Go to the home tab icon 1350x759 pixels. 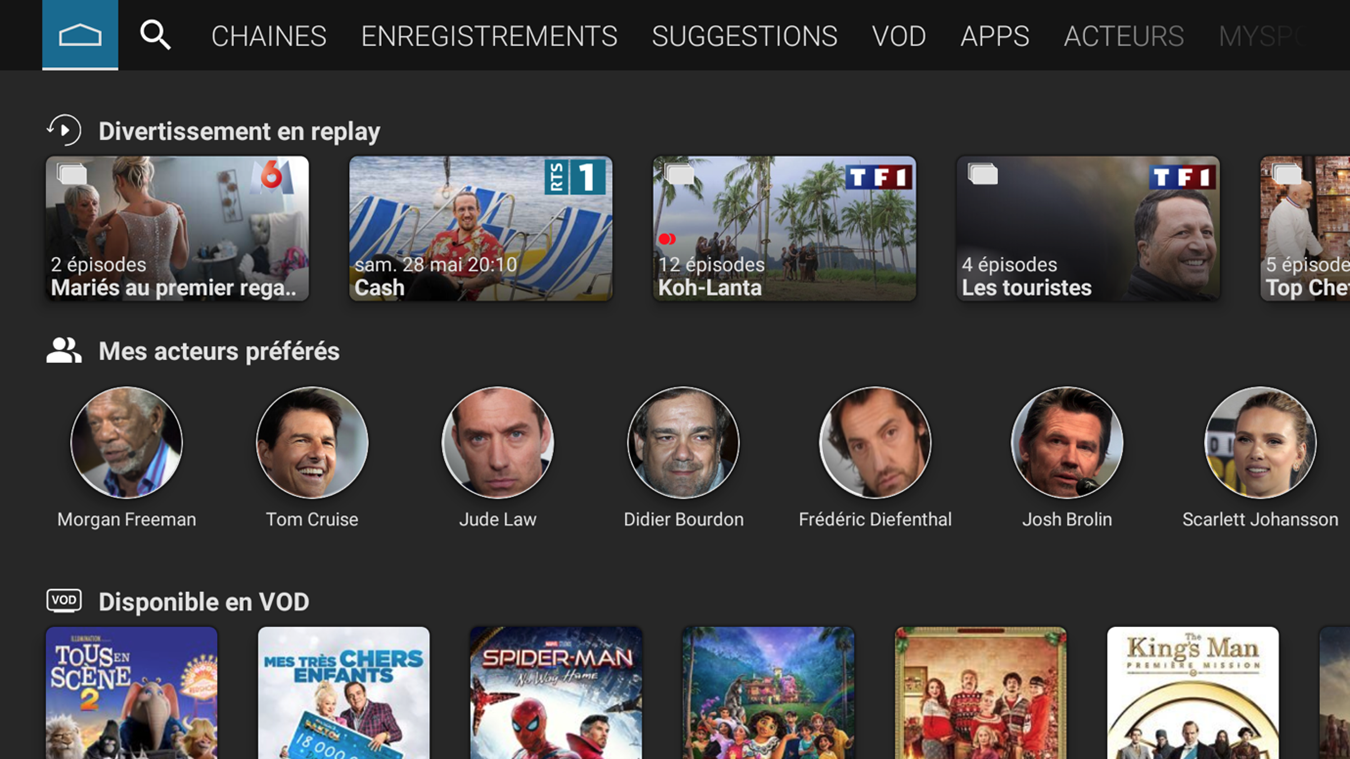click(x=80, y=35)
